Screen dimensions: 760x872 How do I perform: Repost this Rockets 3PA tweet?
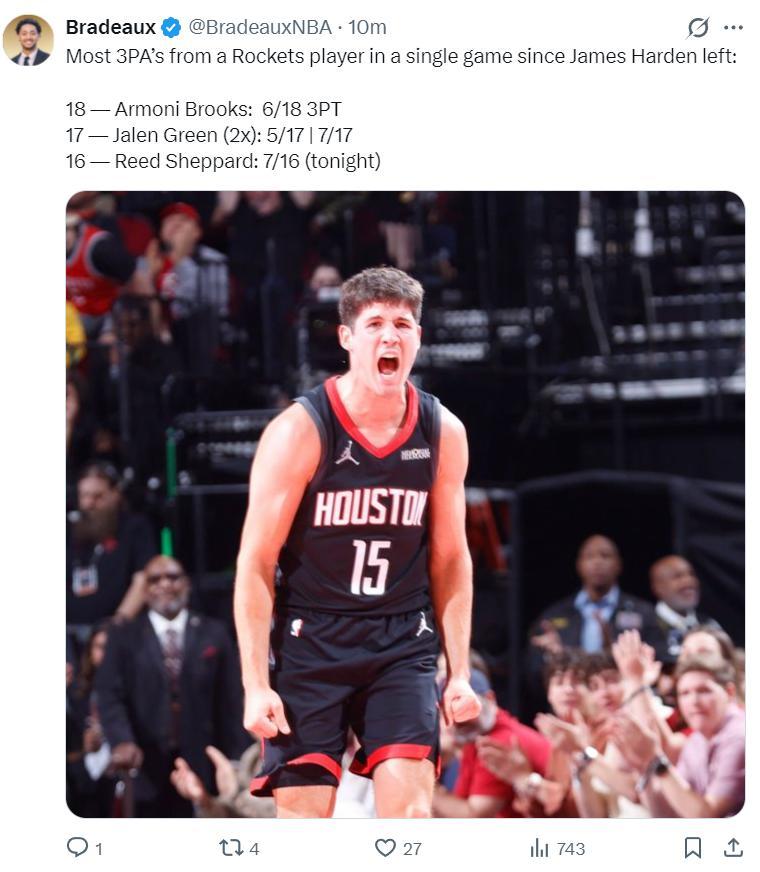pyautogui.click(x=231, y=848)
